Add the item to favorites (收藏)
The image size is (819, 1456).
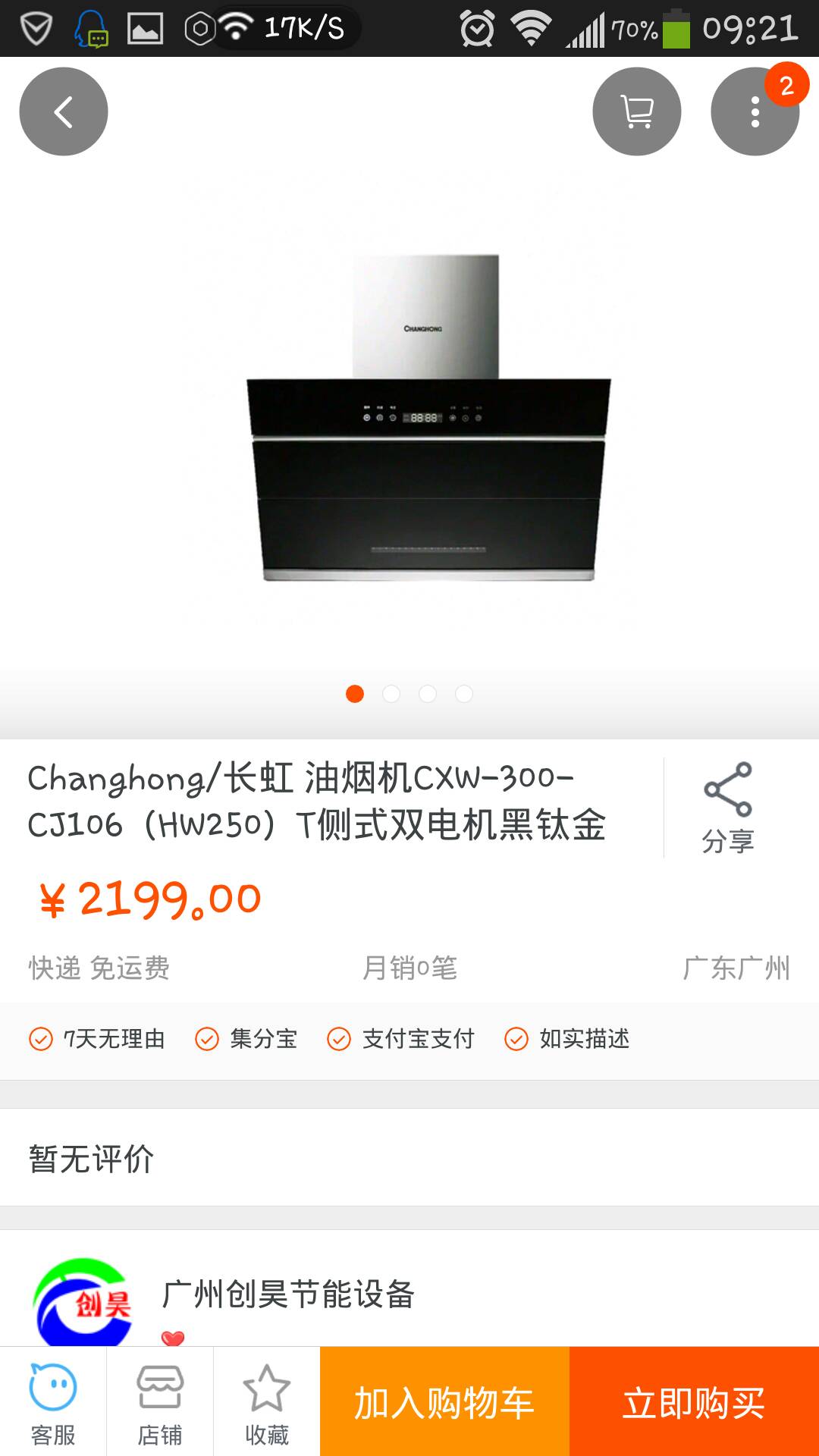point(267,1403)
